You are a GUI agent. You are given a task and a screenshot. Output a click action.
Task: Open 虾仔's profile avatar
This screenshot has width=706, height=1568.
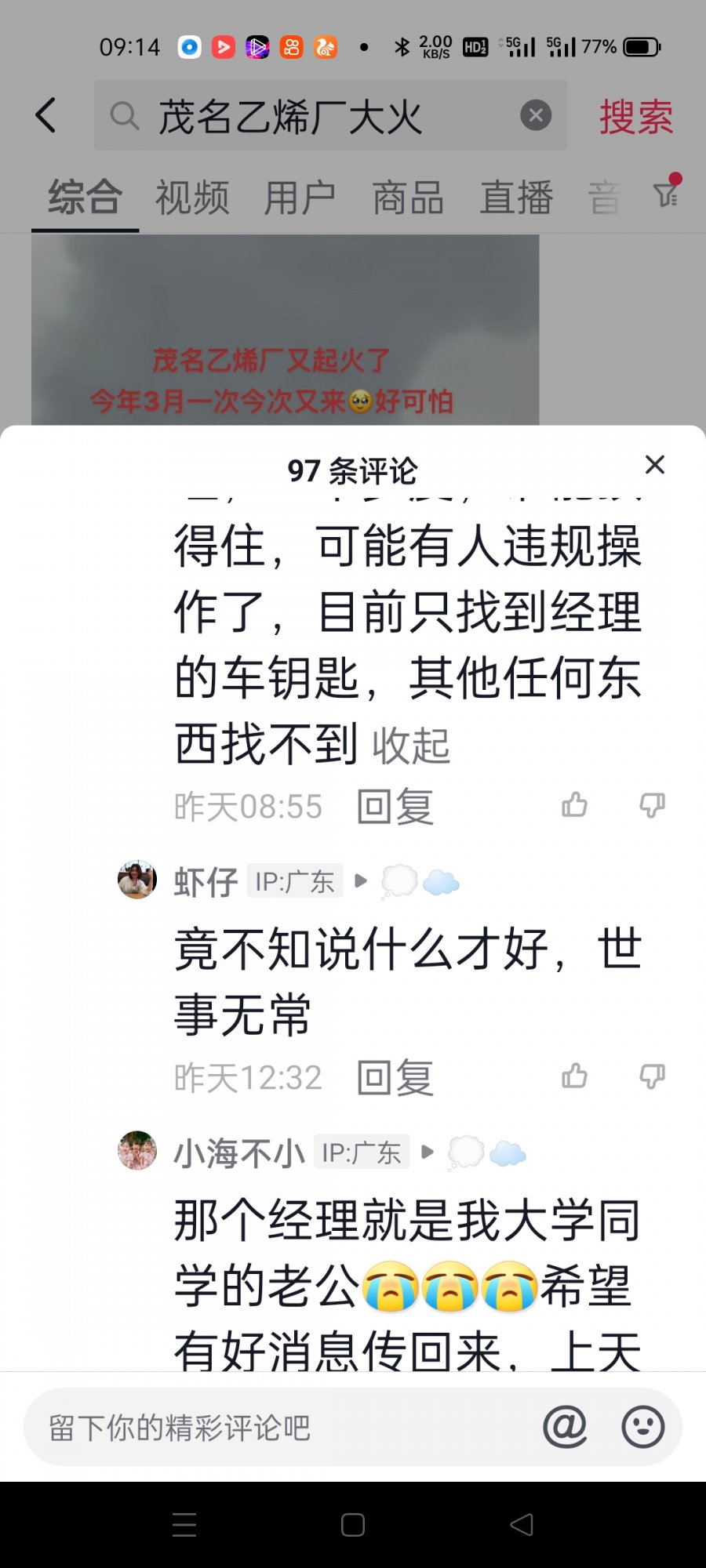(137, 880)
